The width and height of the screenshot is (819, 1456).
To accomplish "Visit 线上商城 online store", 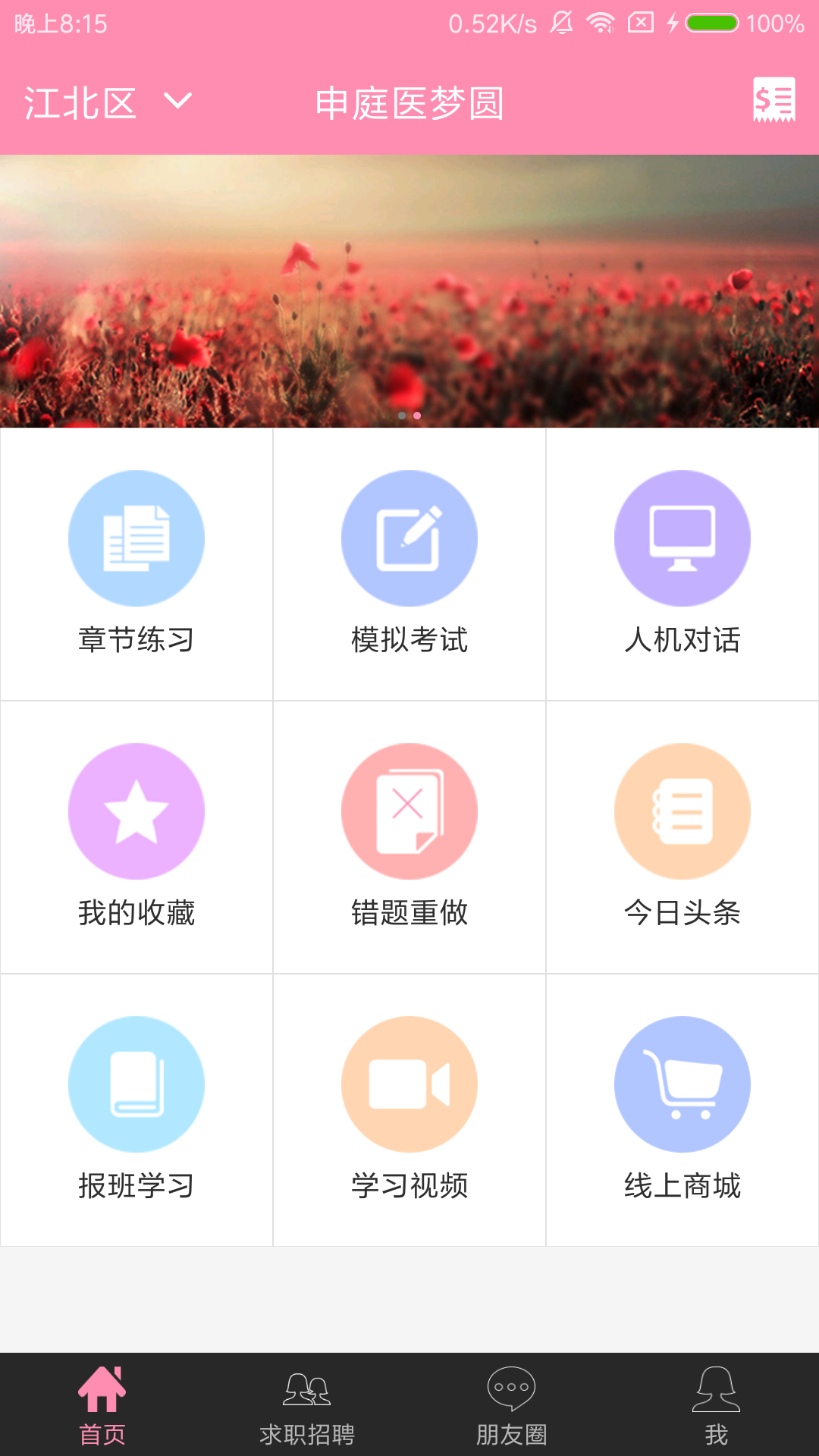I will pos(682,1109).
